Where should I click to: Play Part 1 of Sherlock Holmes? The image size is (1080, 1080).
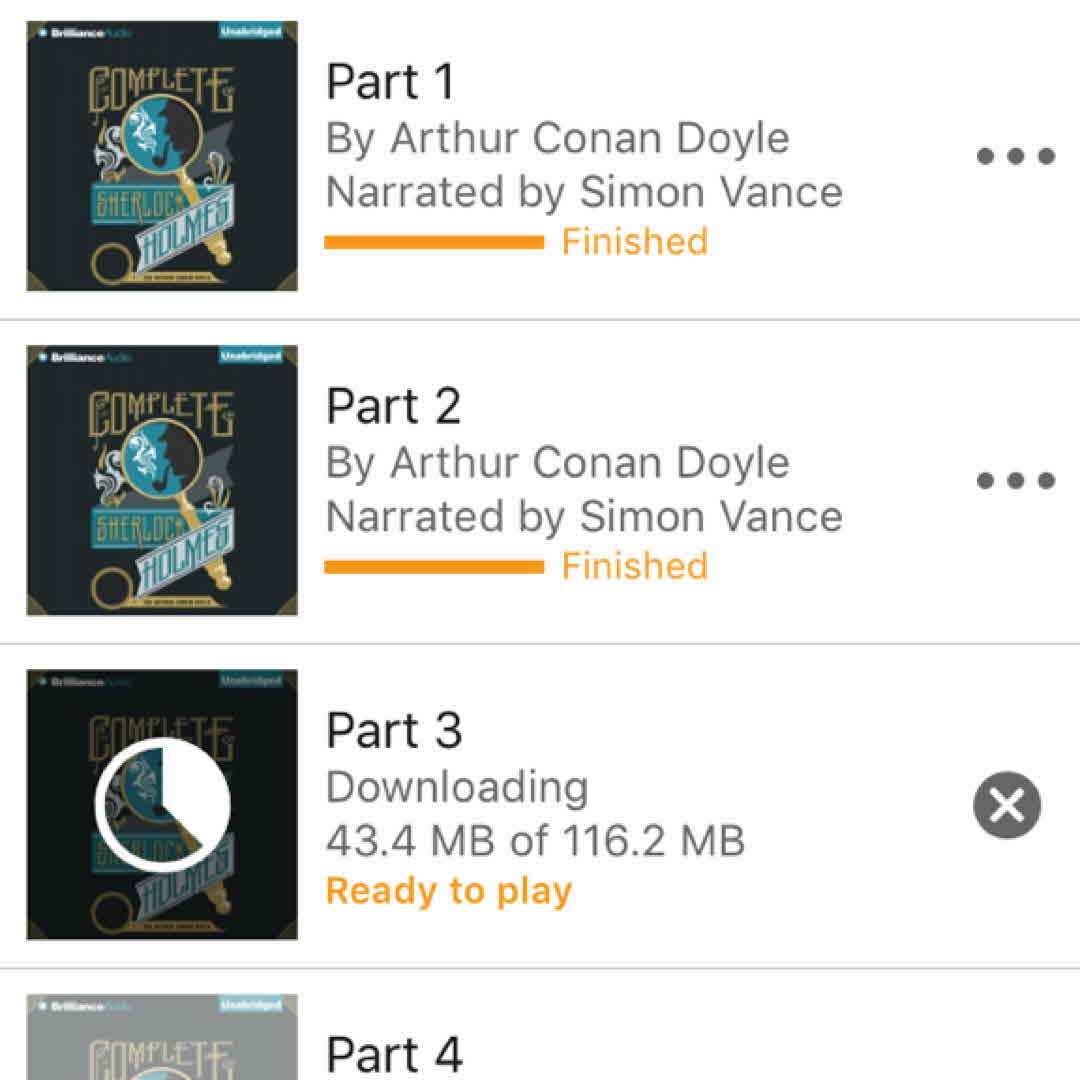pyautogui.click(x=162, y=157)
